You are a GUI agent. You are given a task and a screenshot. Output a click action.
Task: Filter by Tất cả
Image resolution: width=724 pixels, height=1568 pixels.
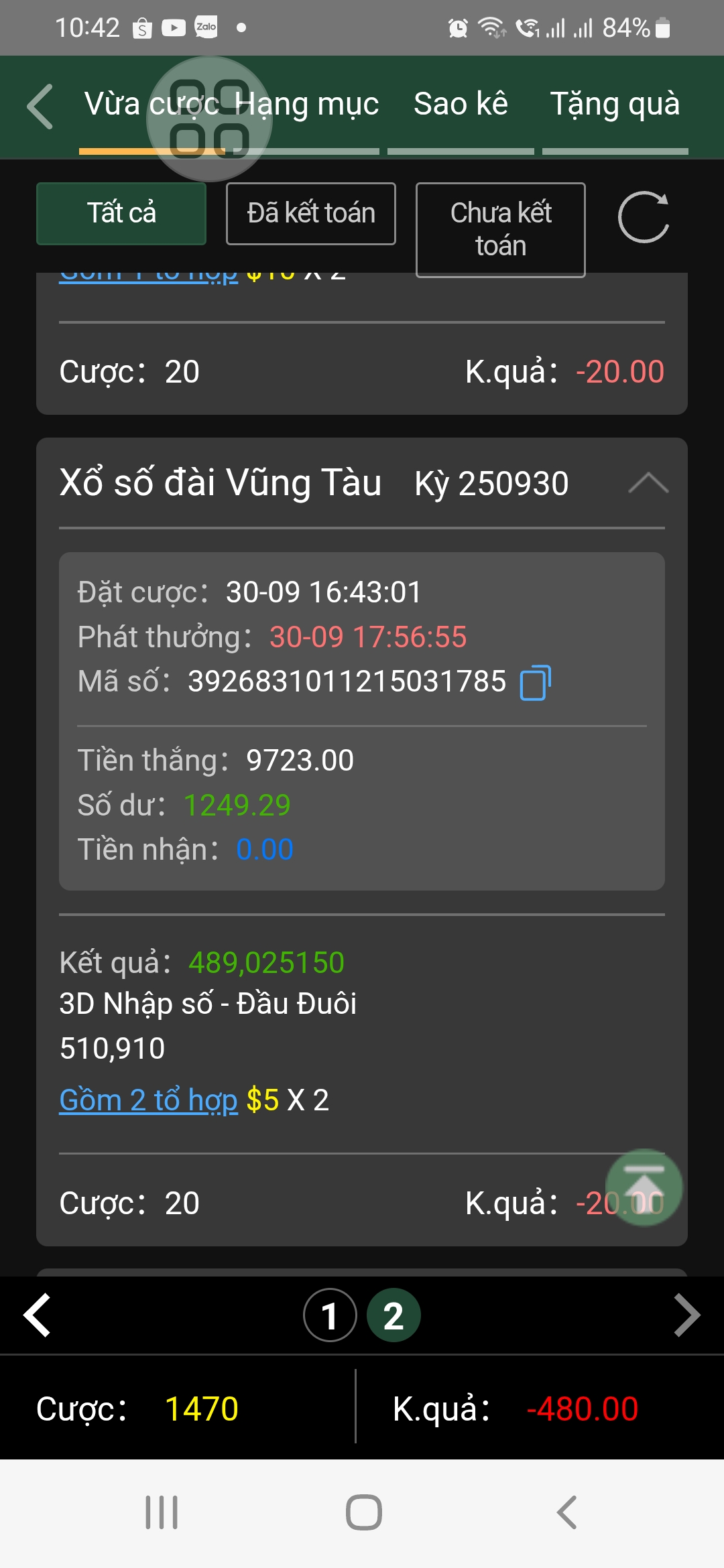(121, 214)
